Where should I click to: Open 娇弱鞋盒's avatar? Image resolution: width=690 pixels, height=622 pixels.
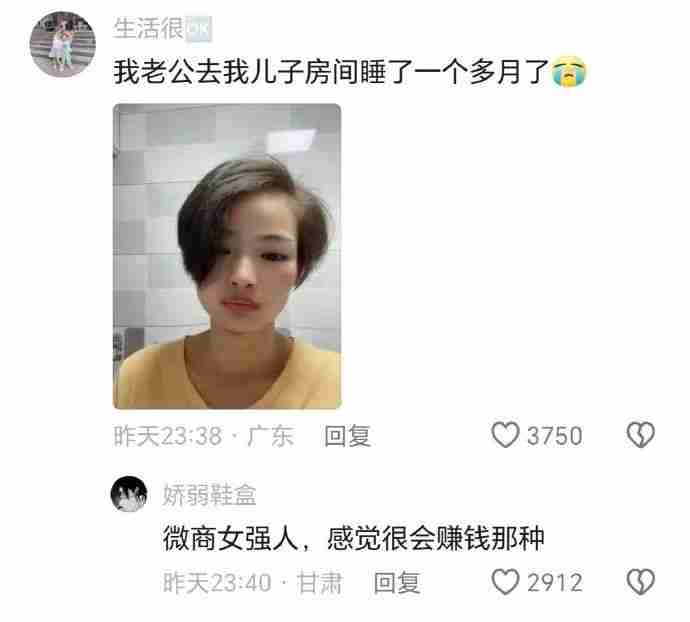[130, 494]
